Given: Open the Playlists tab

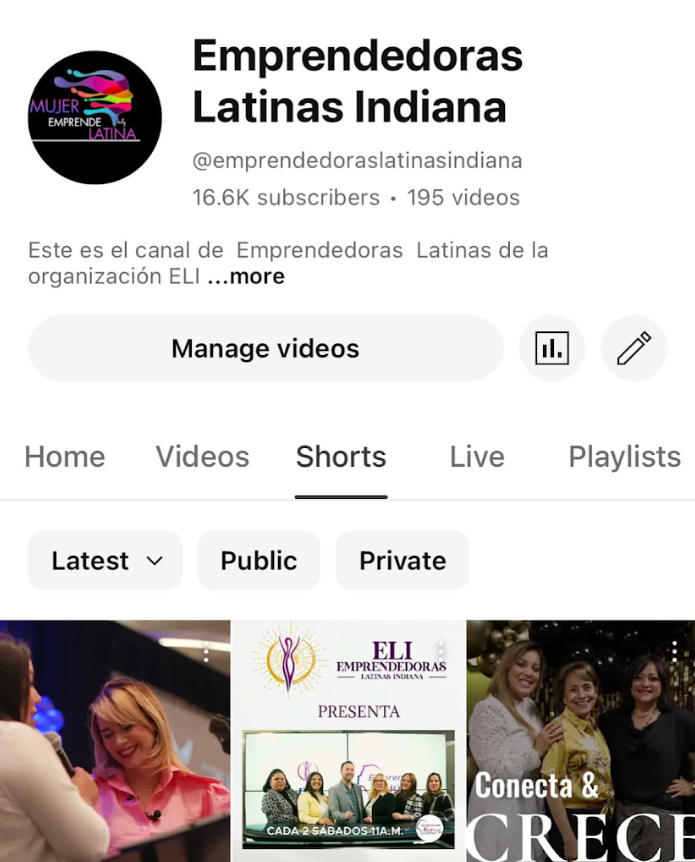Looking at the screenshot, I should point(624,457).
